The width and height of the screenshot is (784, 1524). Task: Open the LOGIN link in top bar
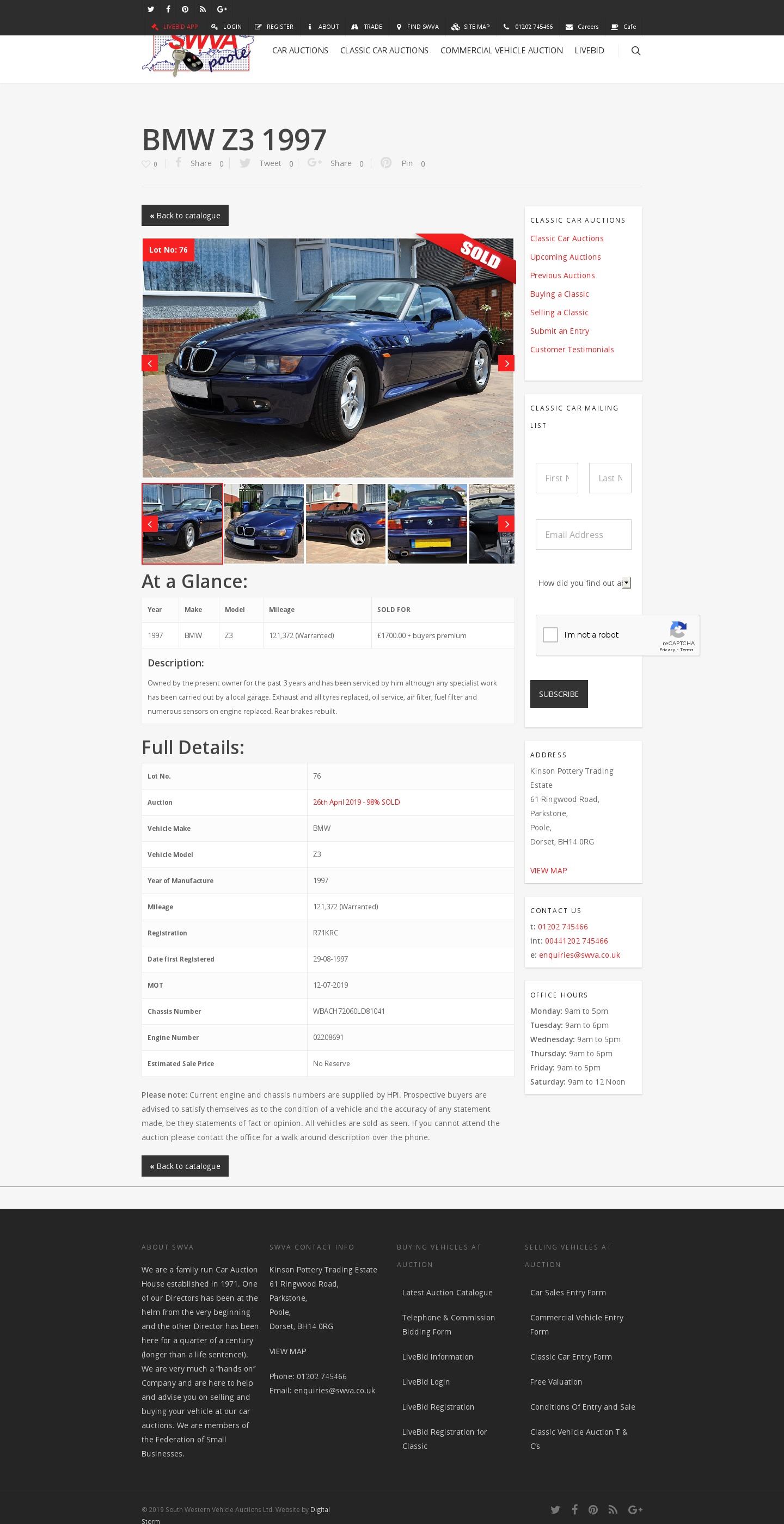pos(226,27)
